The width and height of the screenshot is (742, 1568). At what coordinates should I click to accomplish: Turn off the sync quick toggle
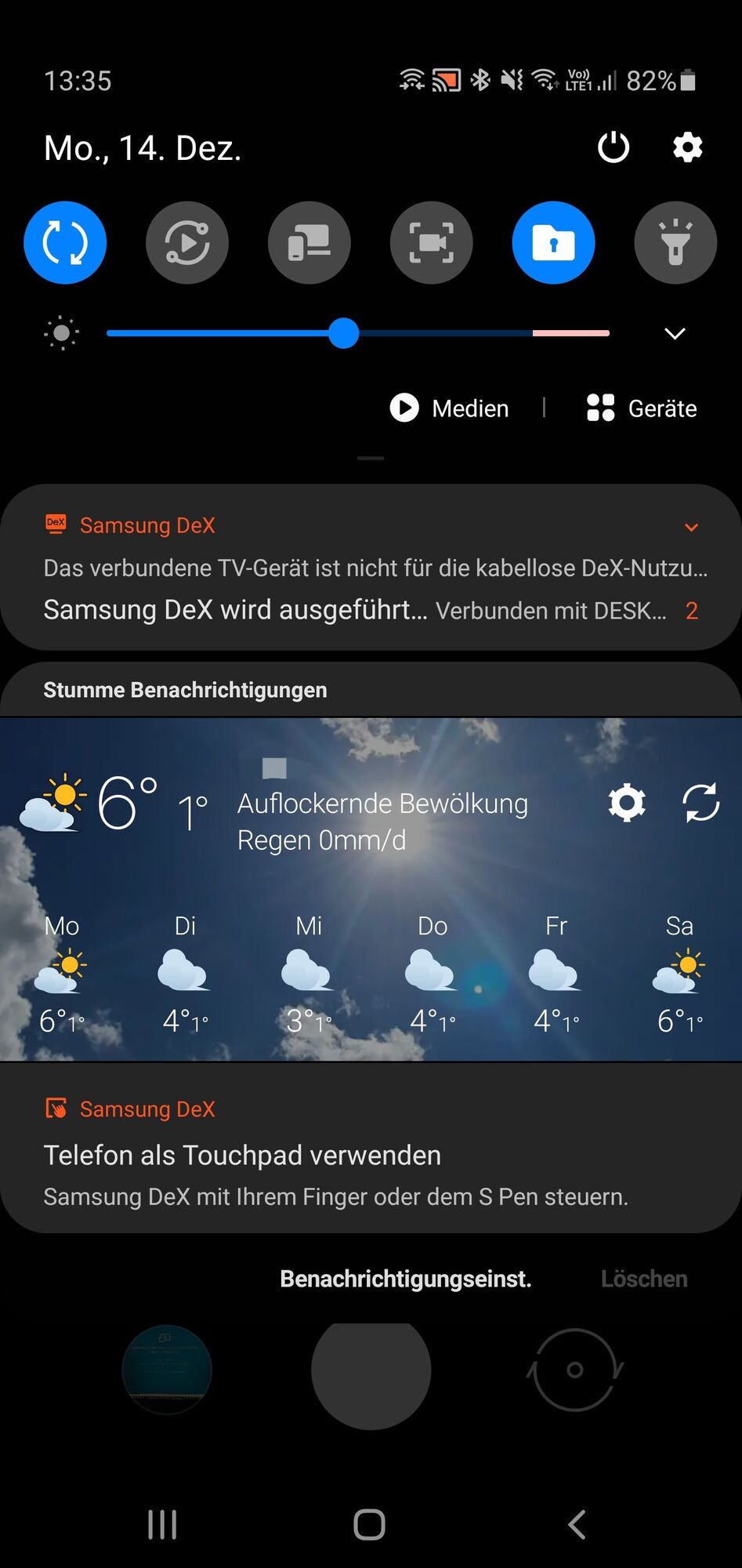pyautogui.click(x=65, y=243)
